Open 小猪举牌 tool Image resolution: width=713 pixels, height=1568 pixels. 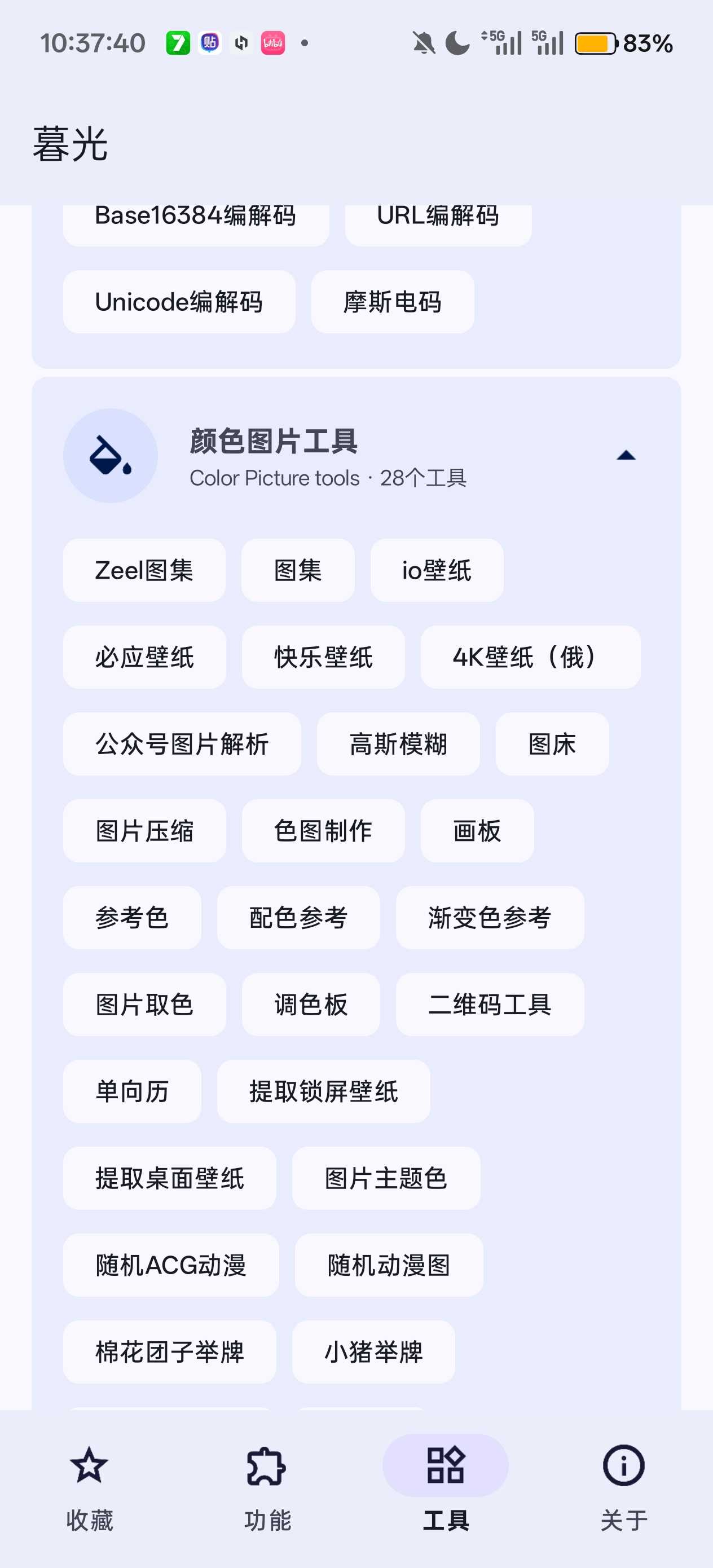point(373,1352)
